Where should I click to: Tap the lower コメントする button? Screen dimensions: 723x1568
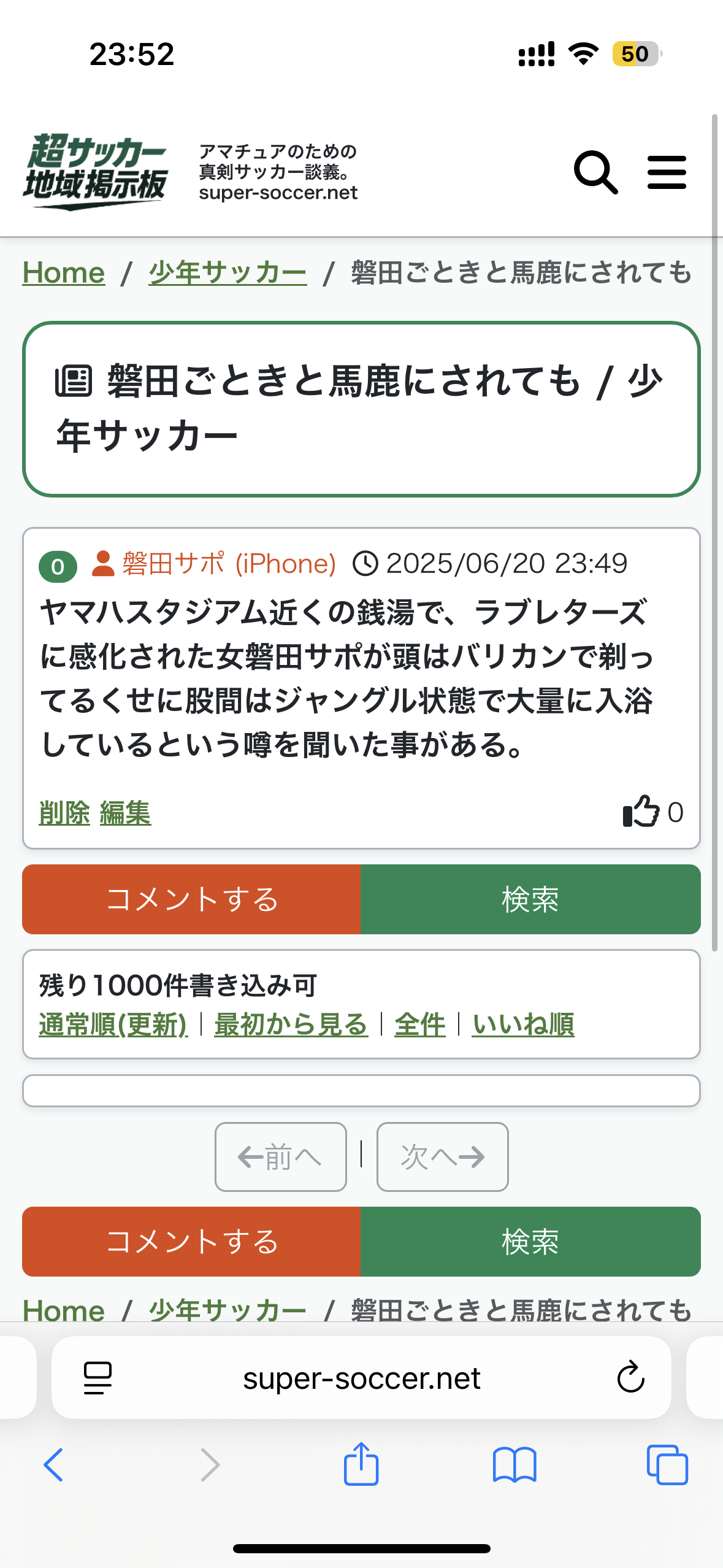[191, 1242]
